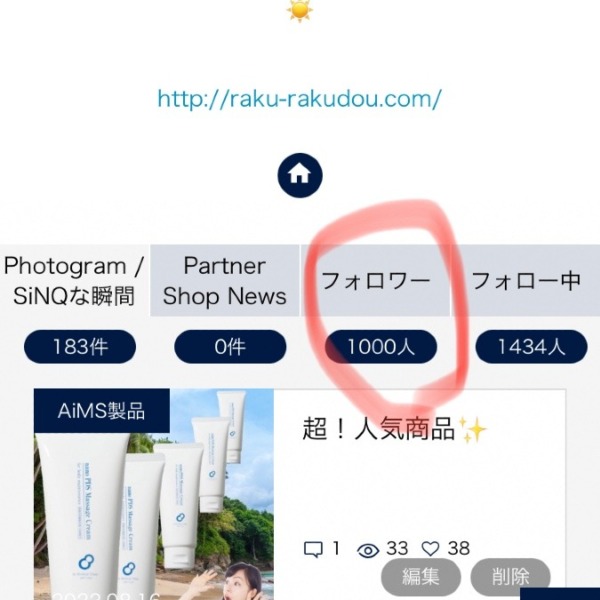Tap 編集 to edit the post
The height and width of the screenshot is (600, 600).
[421, 577]
